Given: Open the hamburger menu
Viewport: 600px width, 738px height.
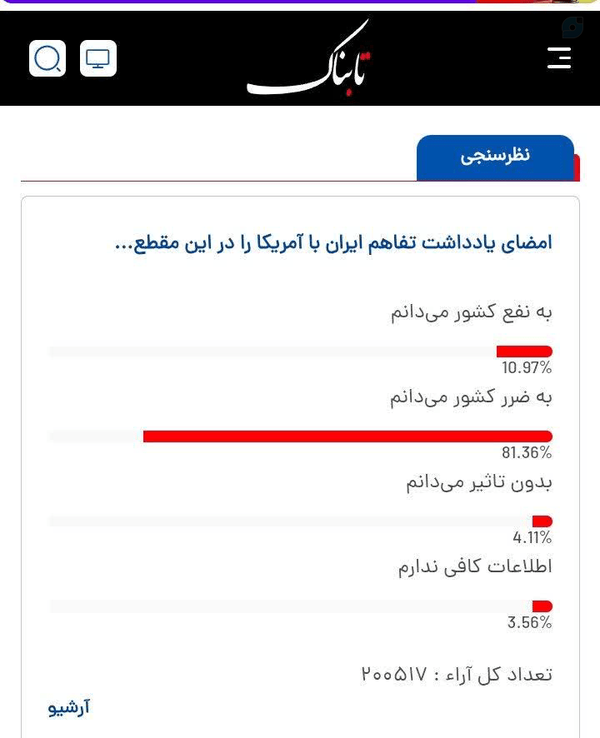Looking at the screenshot, I should point(559,58).
